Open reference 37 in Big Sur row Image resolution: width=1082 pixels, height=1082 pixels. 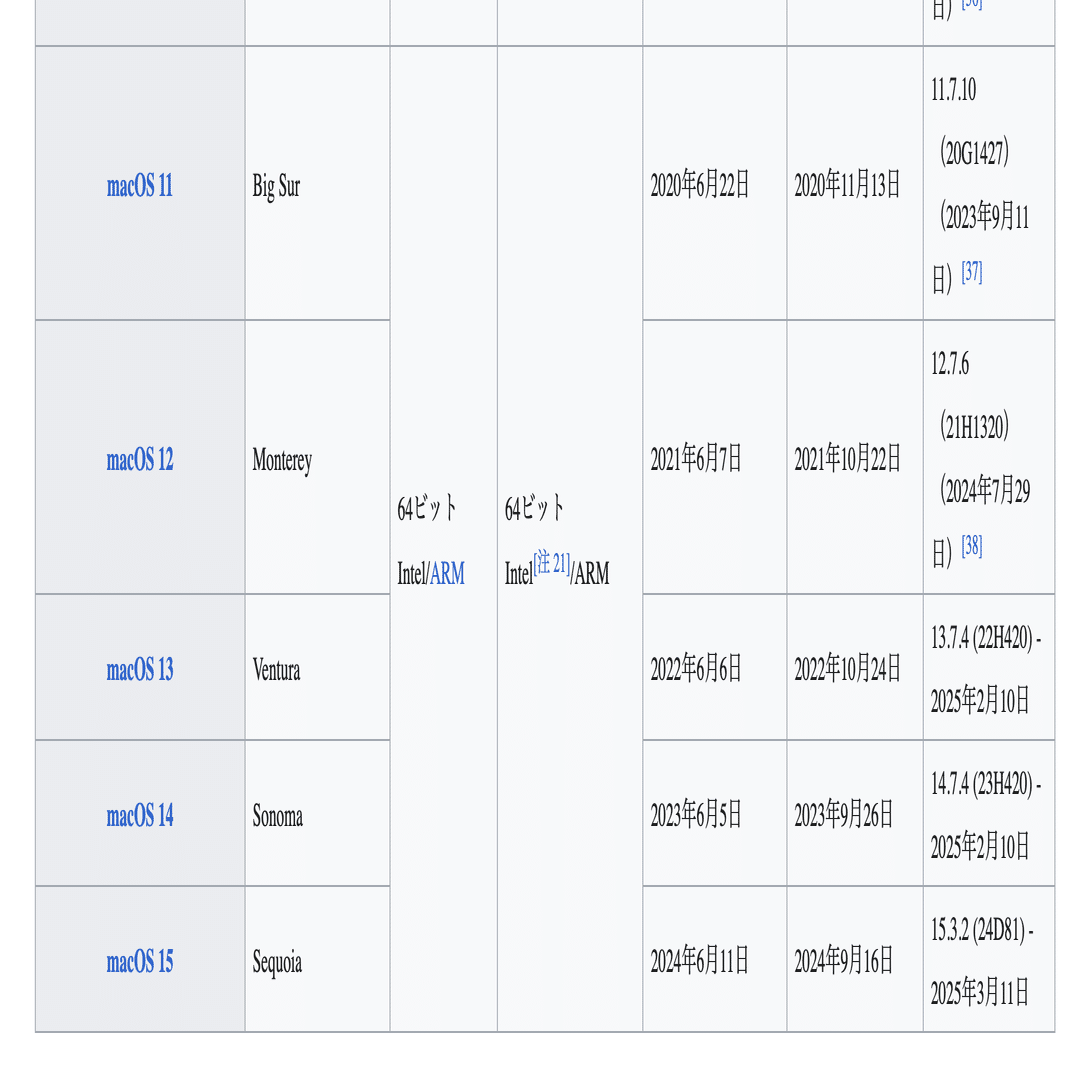(971, 272)
